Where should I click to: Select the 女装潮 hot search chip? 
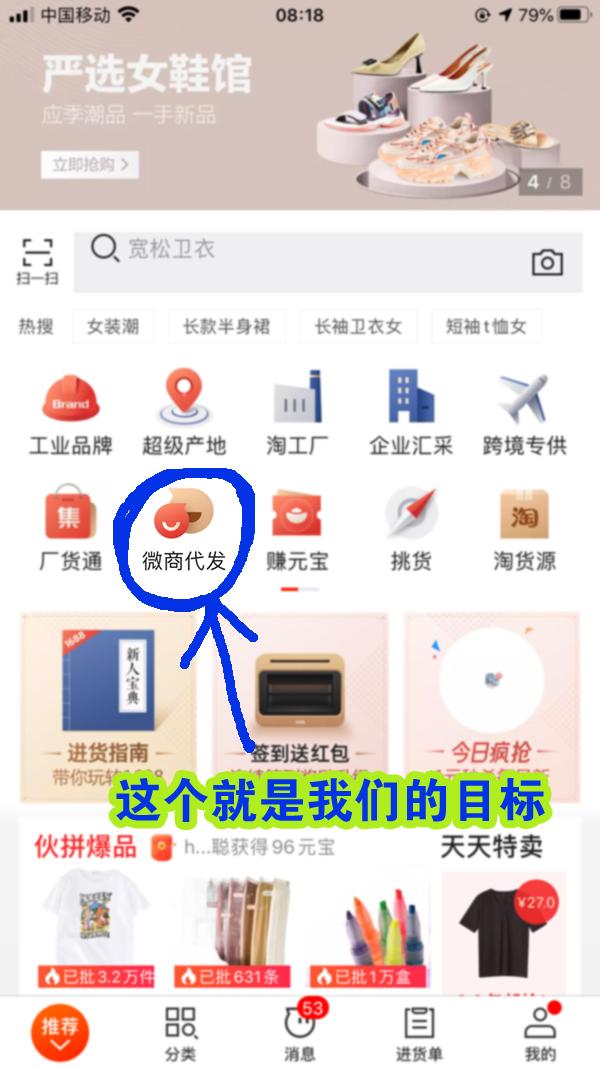[113, 327]
